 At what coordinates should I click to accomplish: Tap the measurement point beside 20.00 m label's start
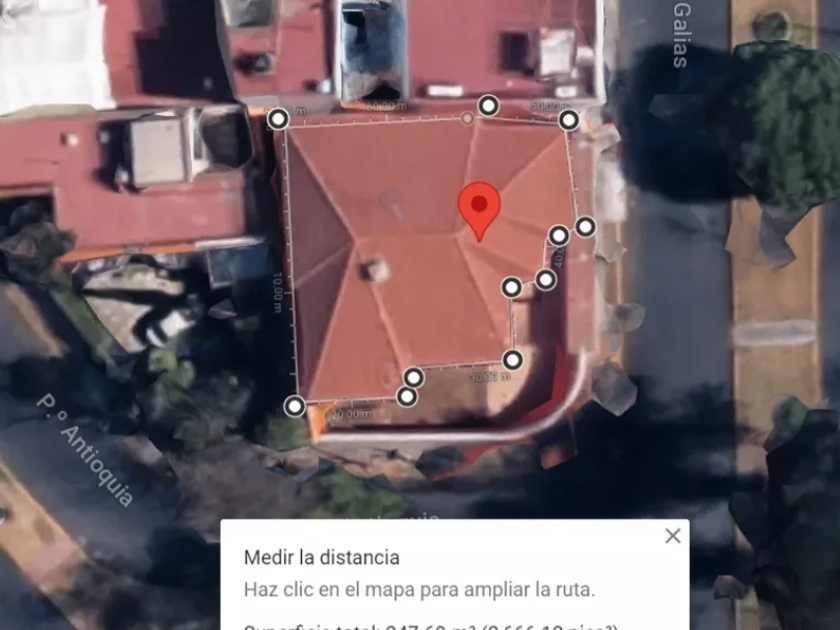pyautogui.click(x=294, y=406)
